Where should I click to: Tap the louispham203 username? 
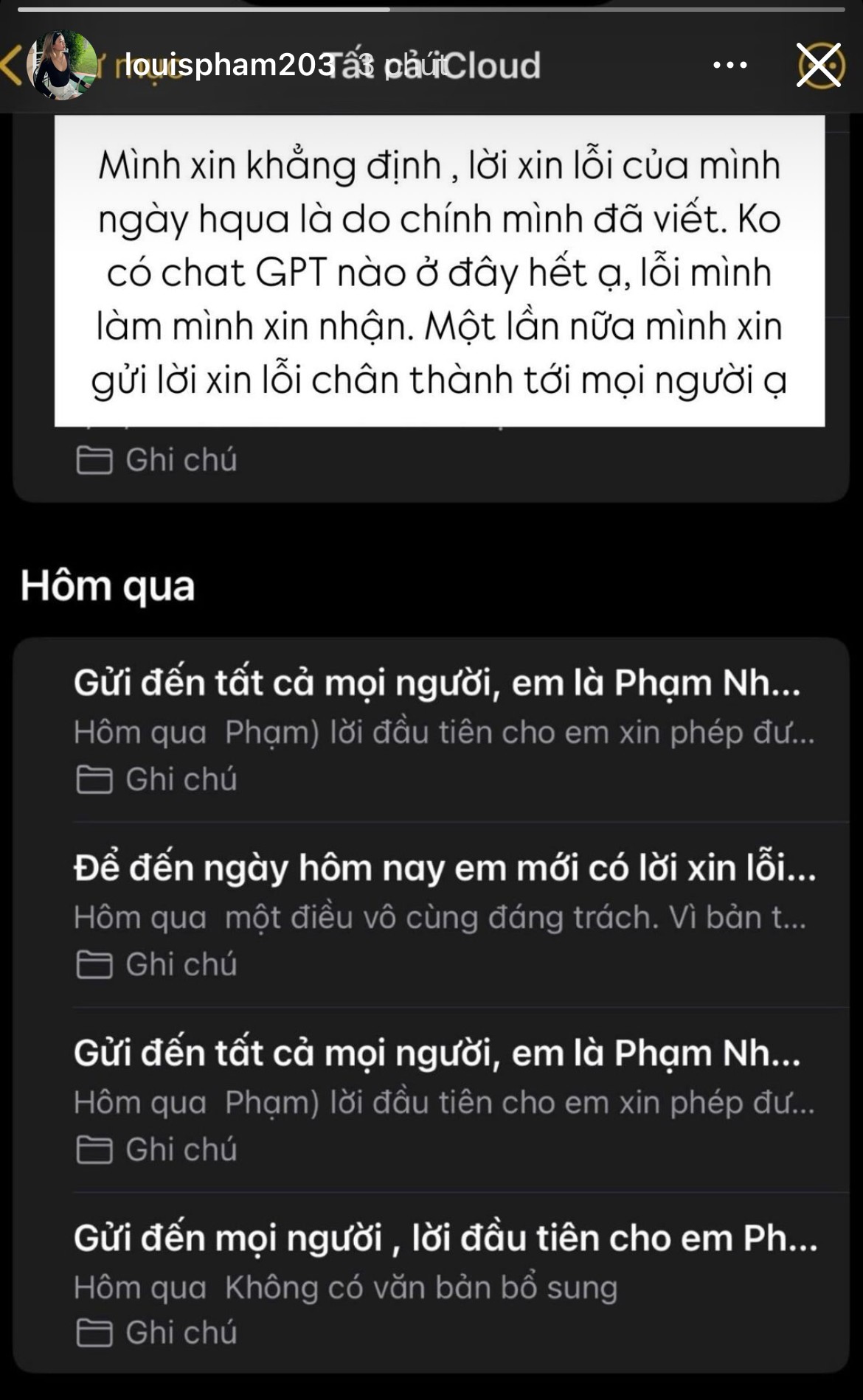230,65
